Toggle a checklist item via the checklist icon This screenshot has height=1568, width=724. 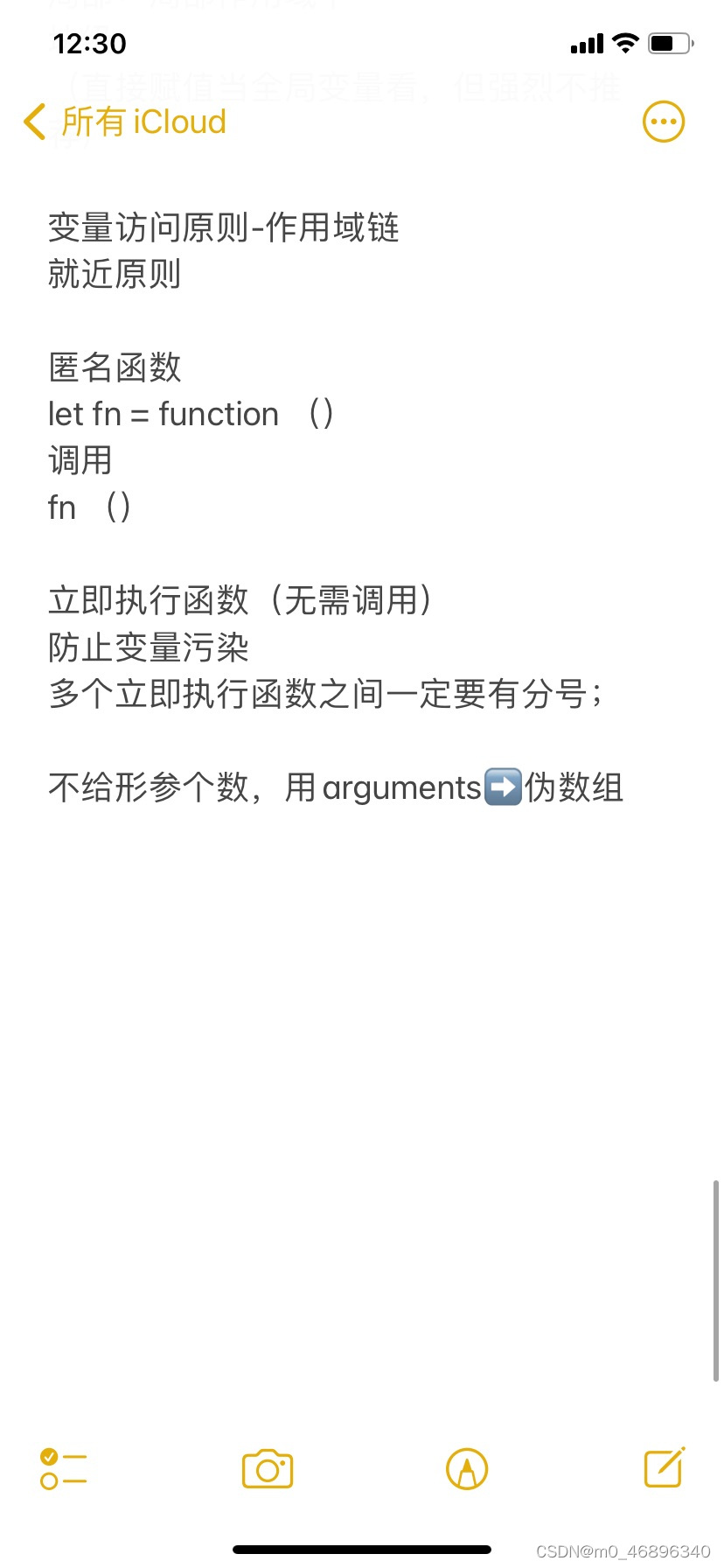click(x=64, y=1468)
